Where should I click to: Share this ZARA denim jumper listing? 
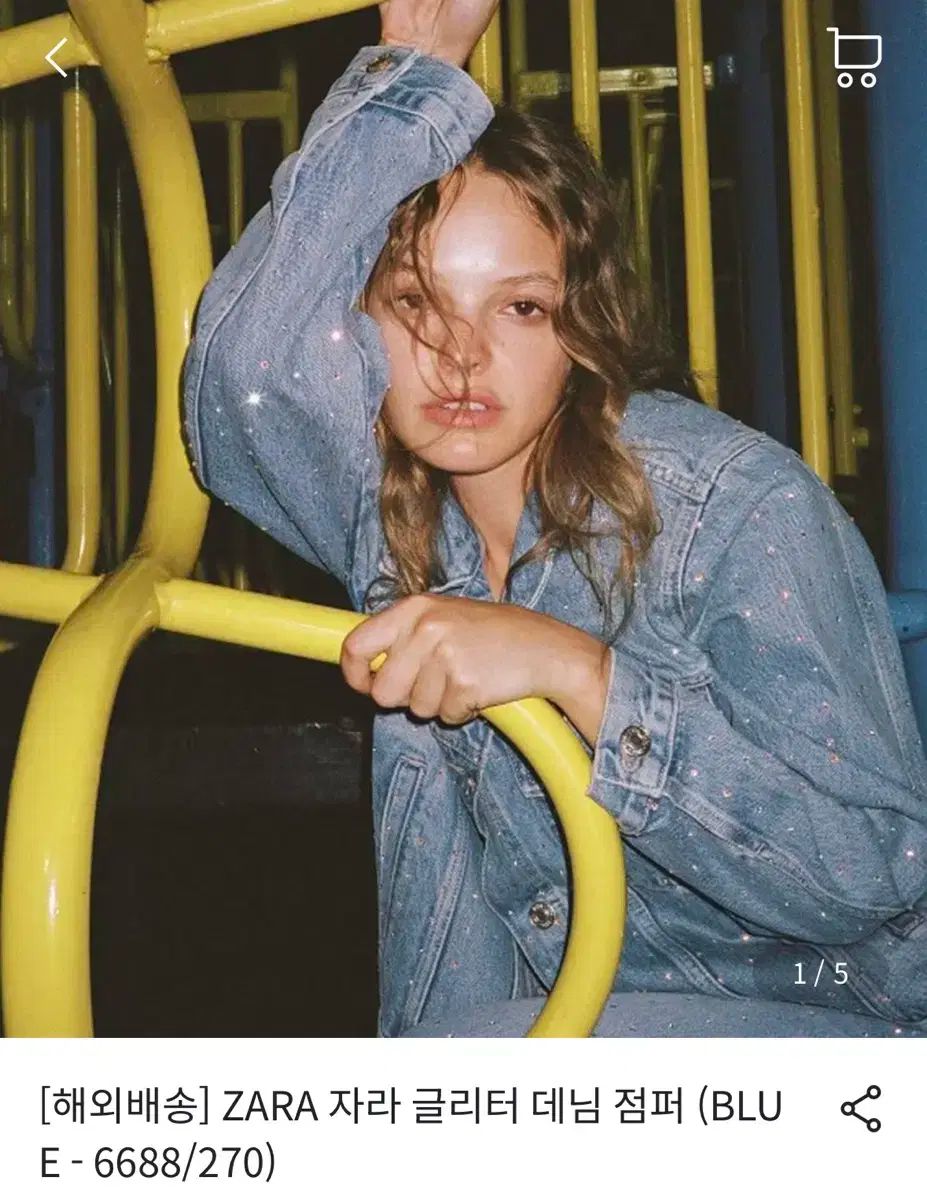click(860, 1108)
